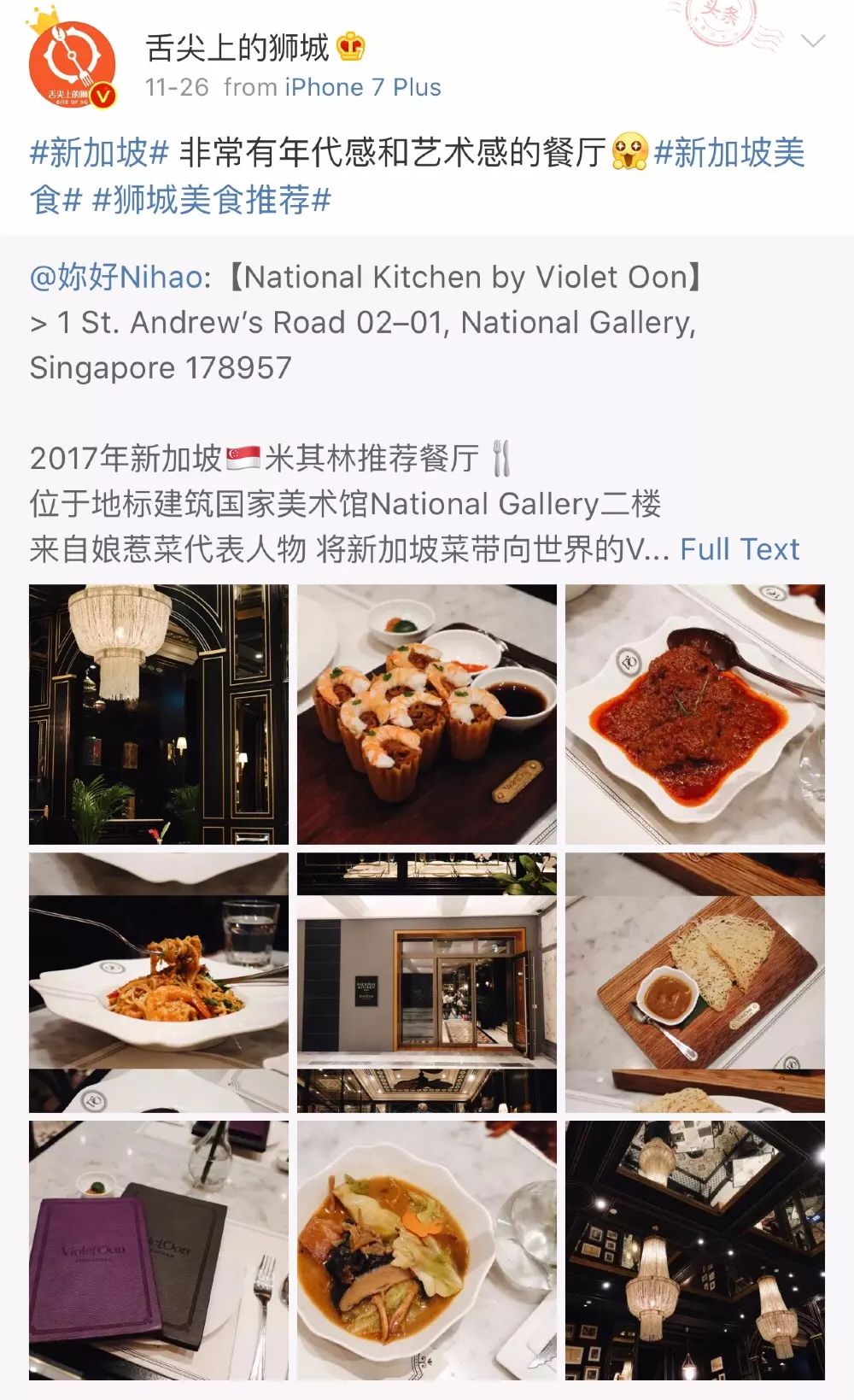The width and height of the screenshot is (854, 1400).
Task: View the cabbage and mushroom stew photo
Action: pos(426,1250)
